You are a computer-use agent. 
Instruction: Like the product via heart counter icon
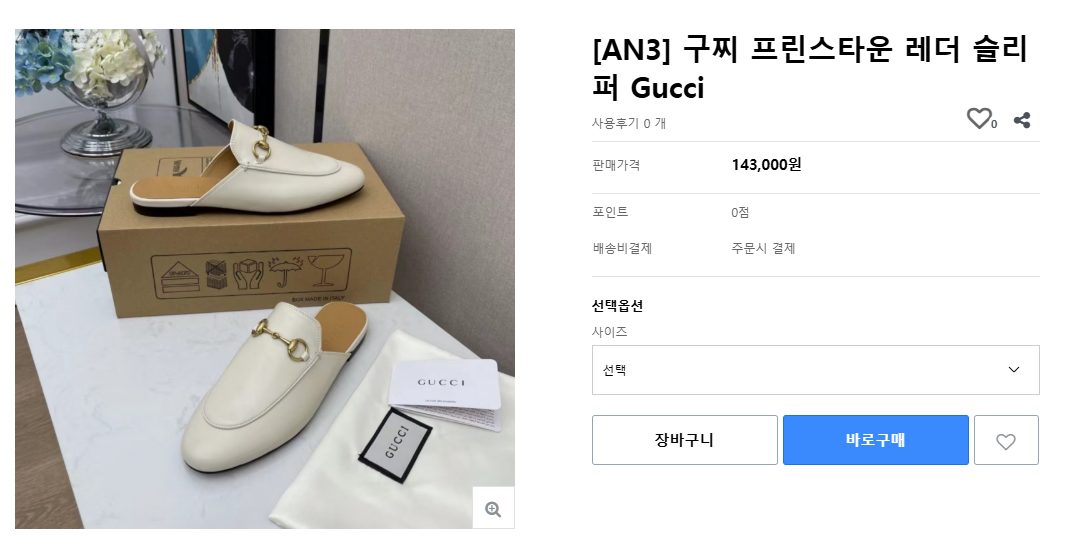pyautogui.click(x=979, y=119)
